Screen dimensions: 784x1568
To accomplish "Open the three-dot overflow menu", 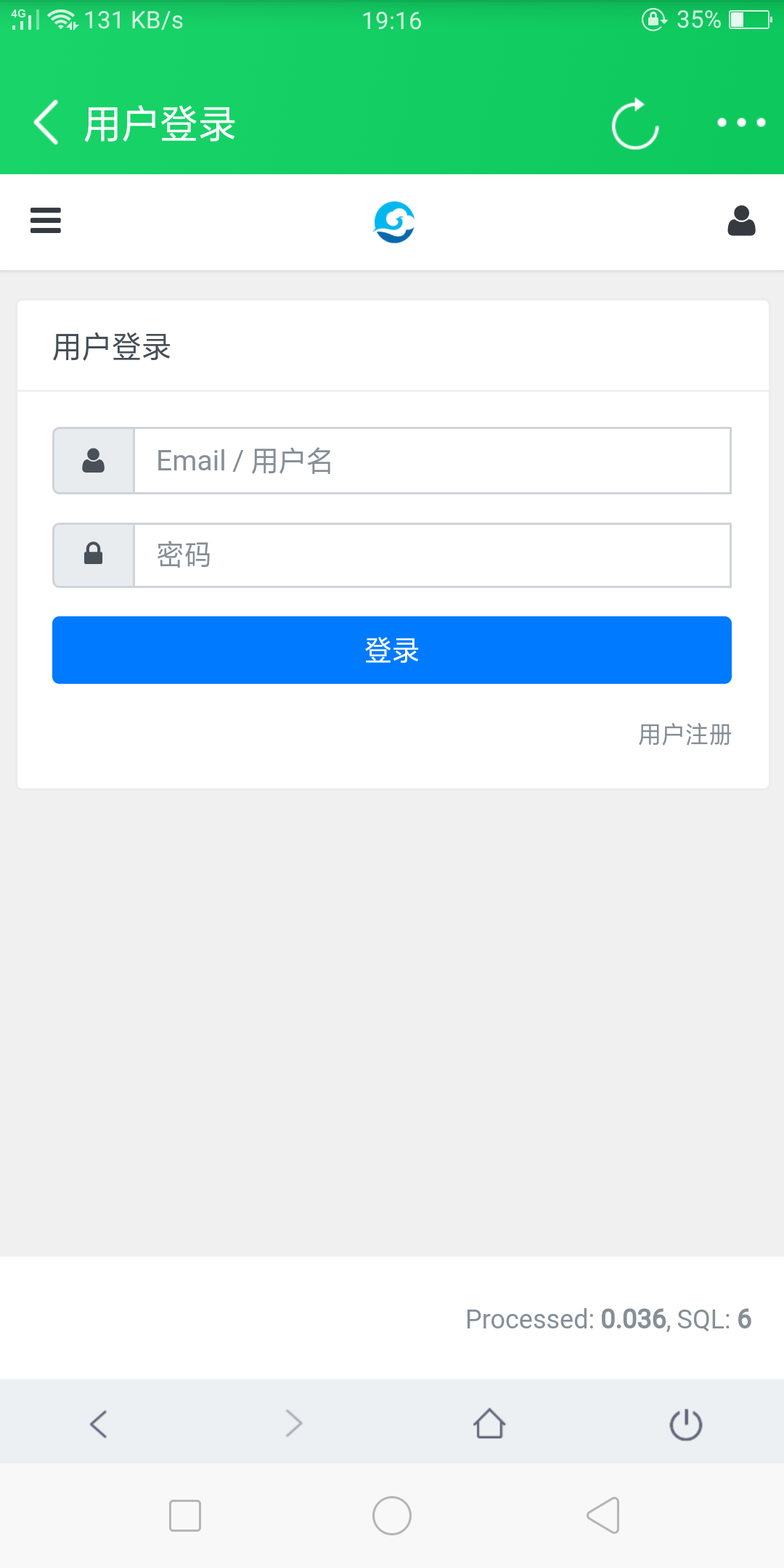I will (x=740, y=123).
